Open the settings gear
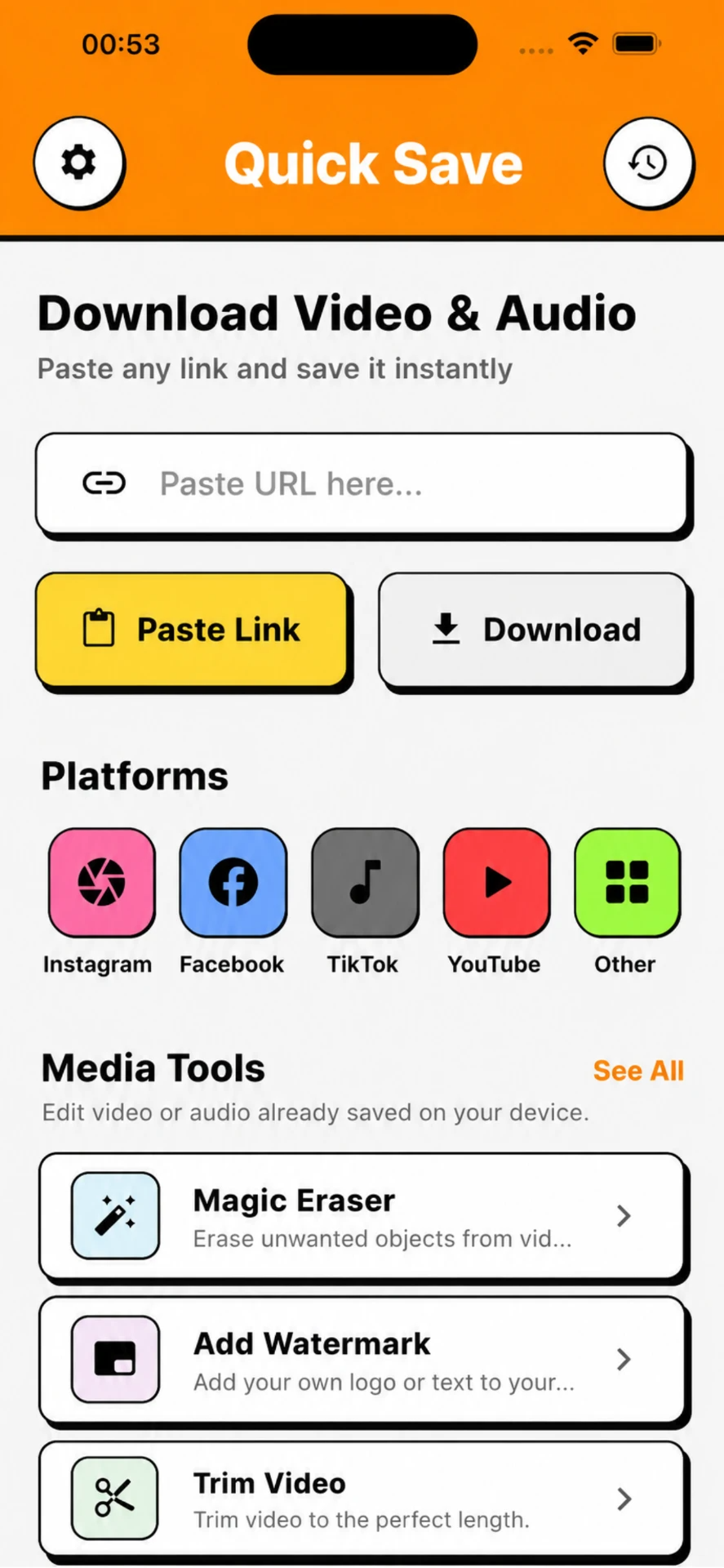 coord(78,162)
